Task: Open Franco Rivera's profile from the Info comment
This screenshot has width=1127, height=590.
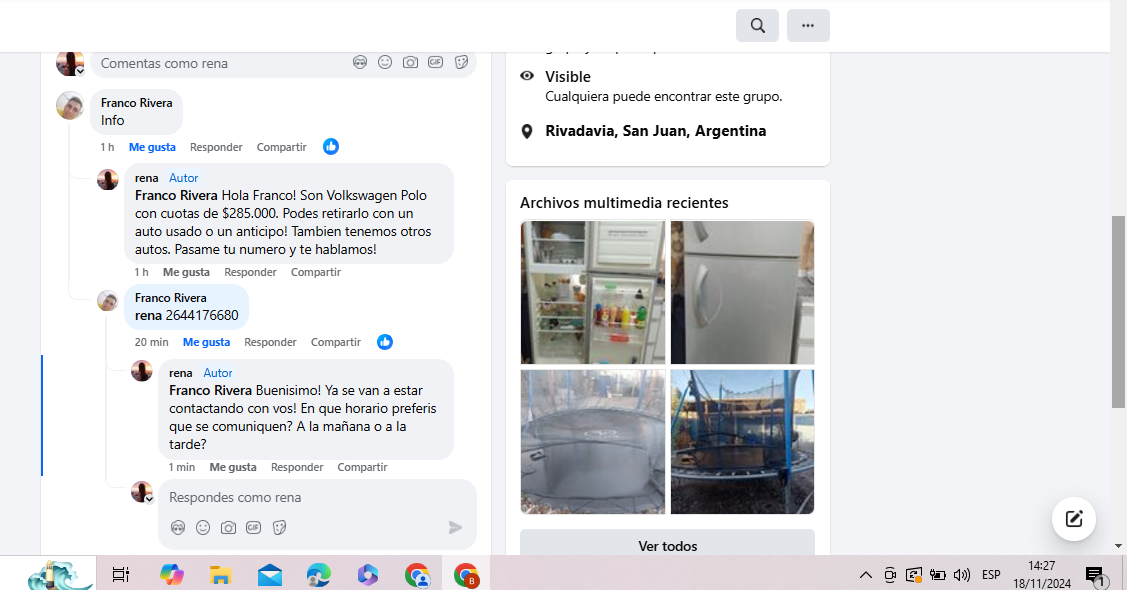Action: click(x=136, y=103)
